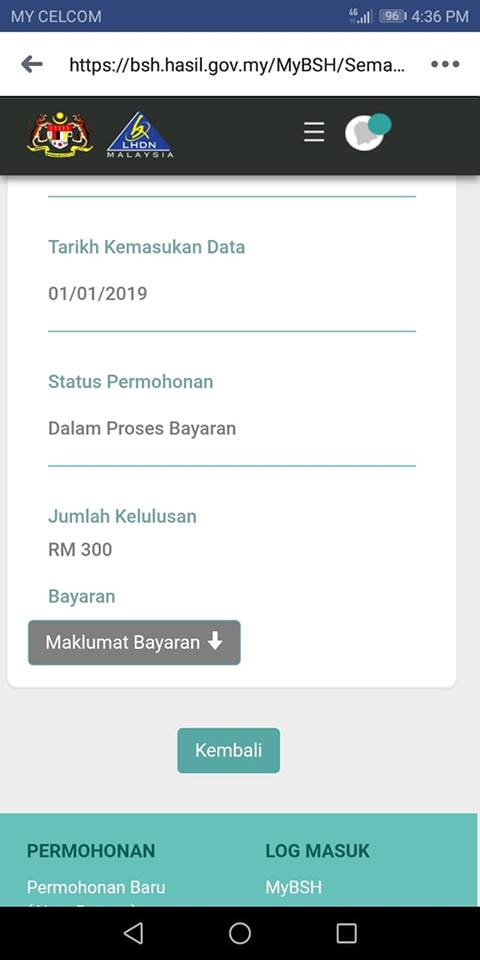Go back using the browser arrow
The width and height of the screenshot is (480, 960).
pos(31,64)
